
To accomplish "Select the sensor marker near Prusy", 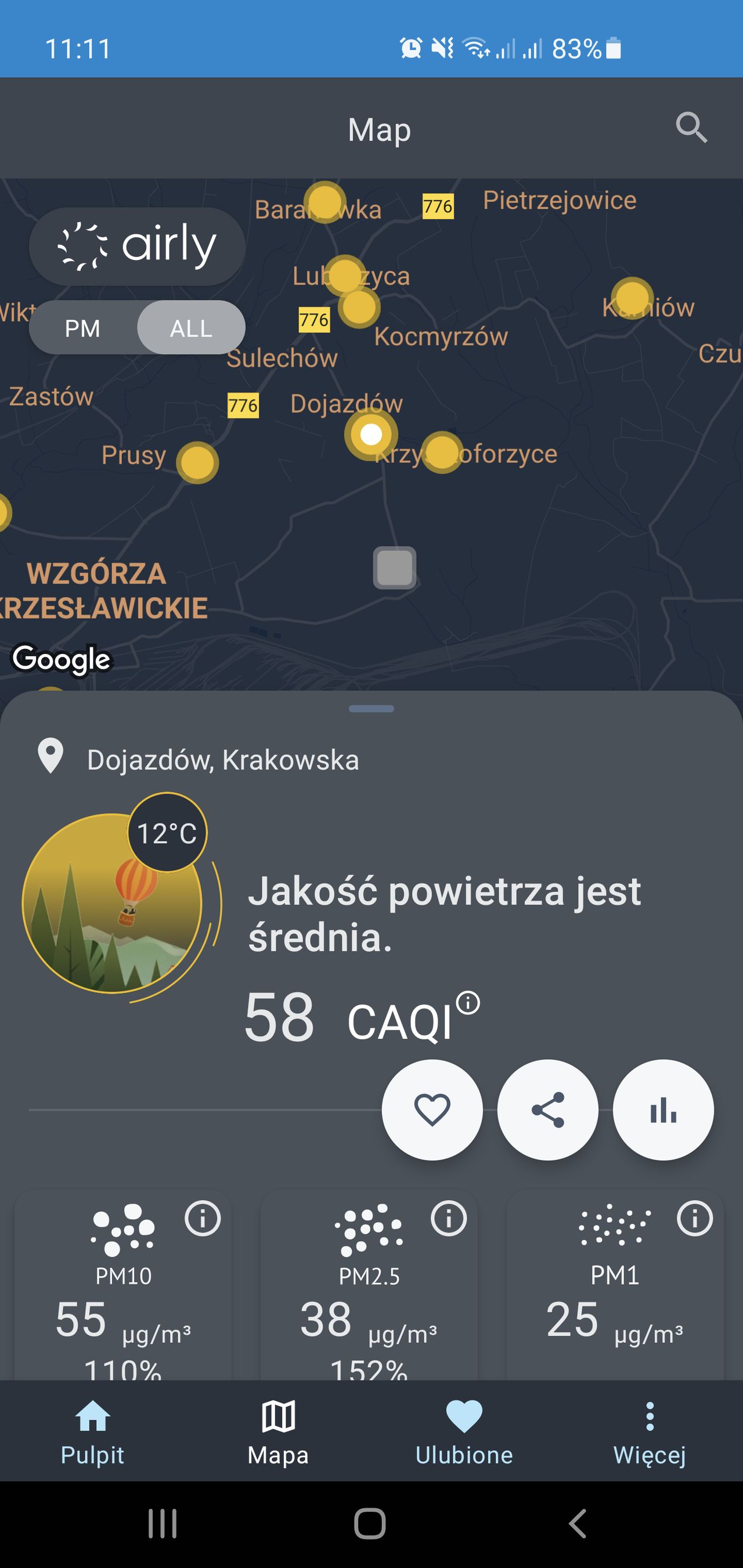I will [197, 463].
